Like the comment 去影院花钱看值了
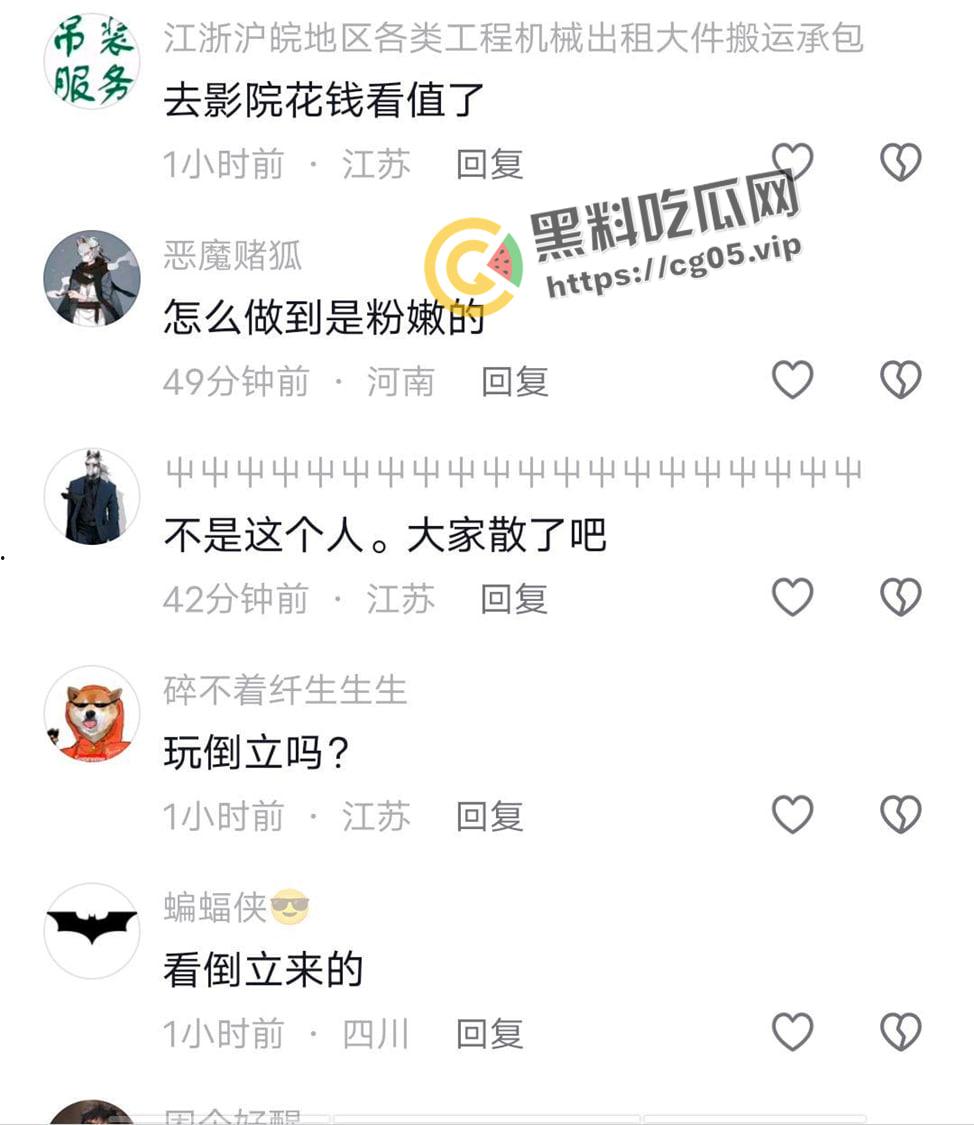 [x=792, y=161]
